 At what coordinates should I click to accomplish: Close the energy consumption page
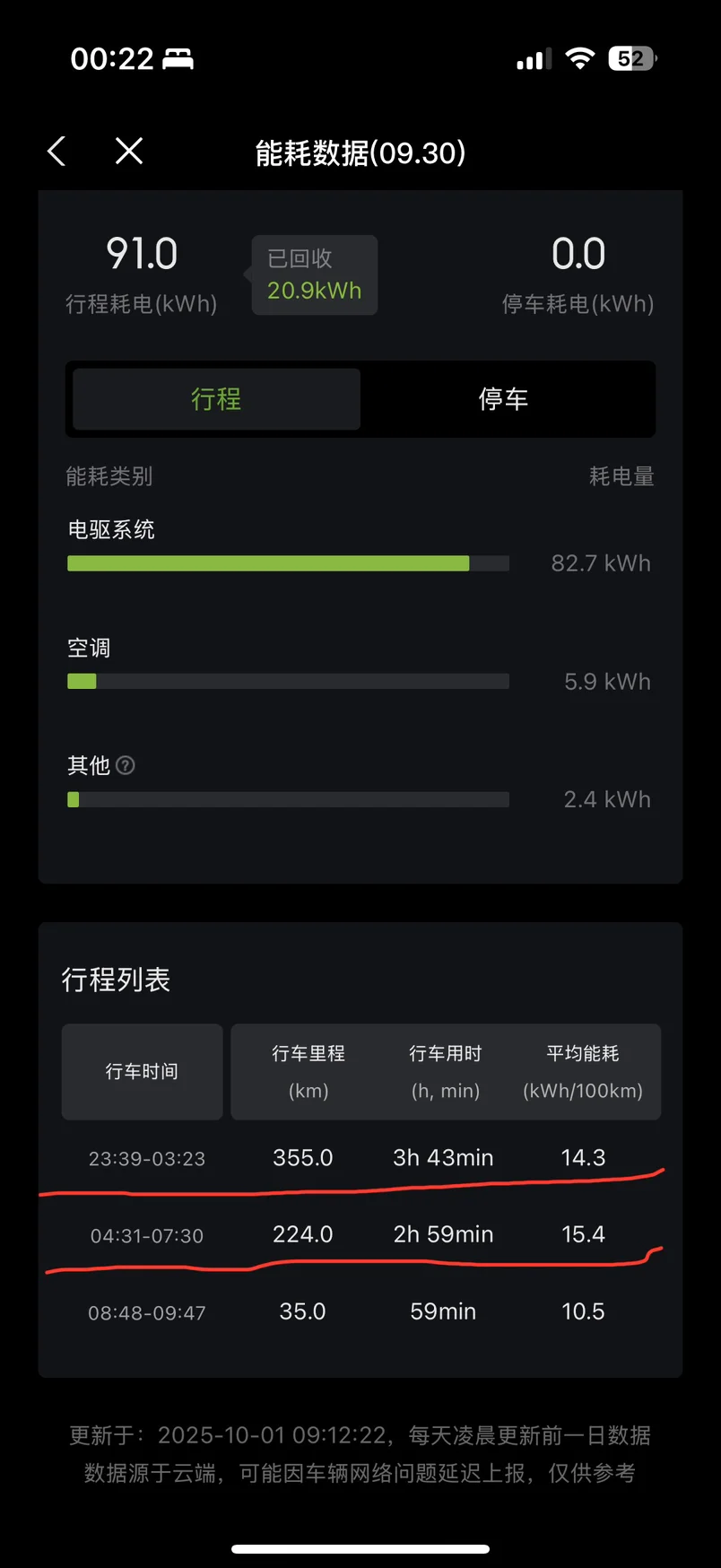point(129,152)
